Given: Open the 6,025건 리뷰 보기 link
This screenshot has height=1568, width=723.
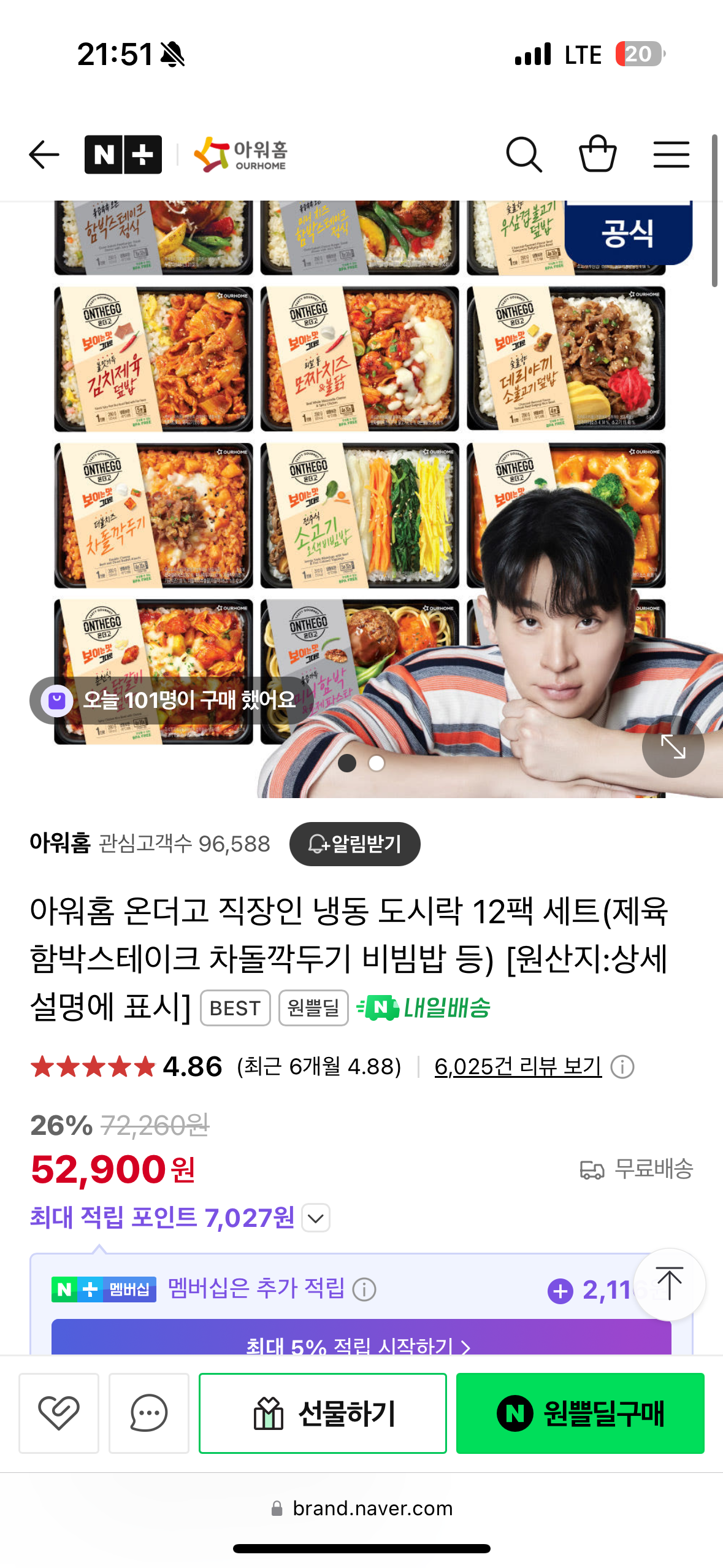Looking at the screenshot, I should coord(518,1067).
